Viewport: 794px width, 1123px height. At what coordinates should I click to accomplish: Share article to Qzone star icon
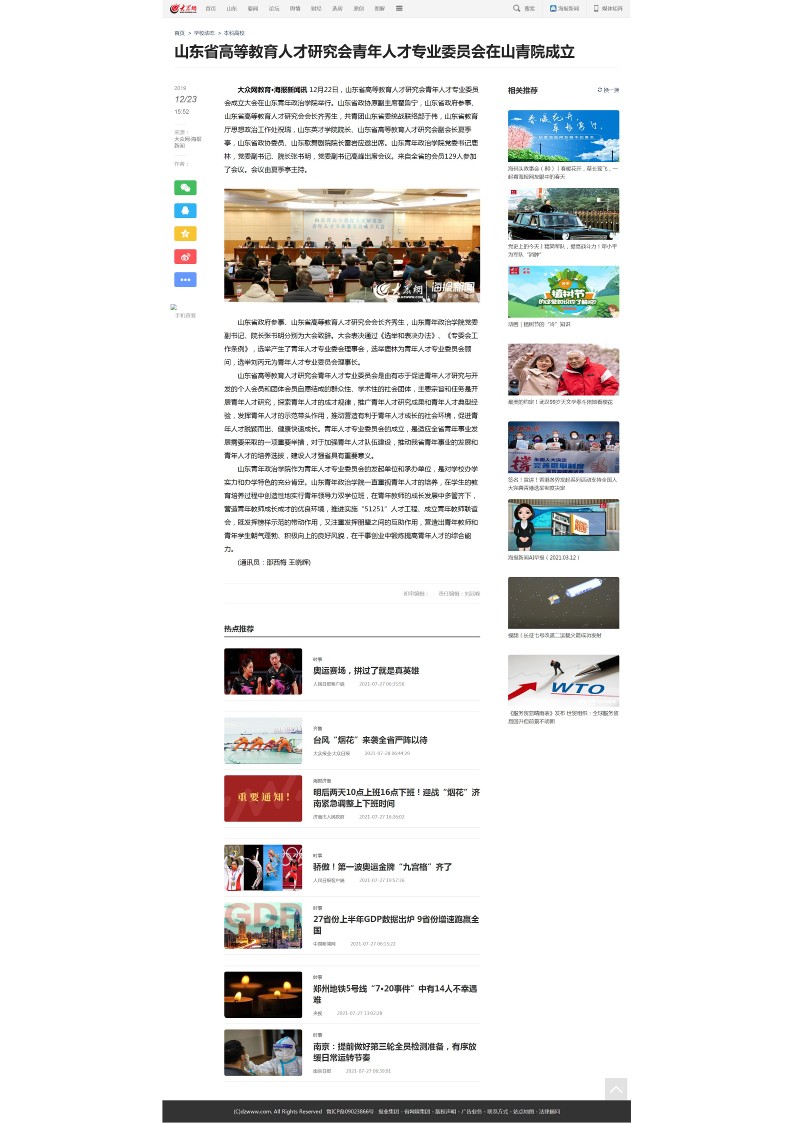tap(185, 234)
